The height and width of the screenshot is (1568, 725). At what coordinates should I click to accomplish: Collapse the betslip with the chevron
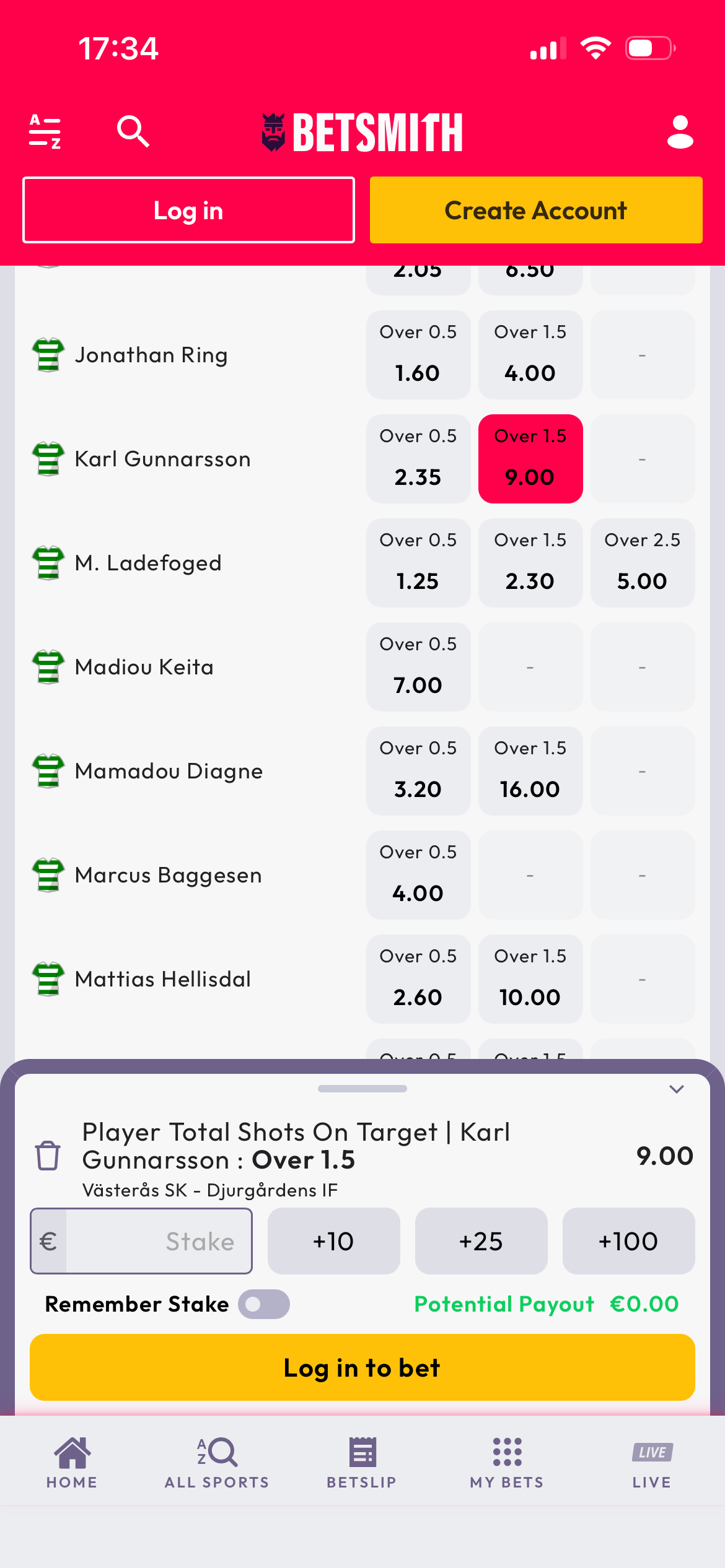click(677, 1089)
